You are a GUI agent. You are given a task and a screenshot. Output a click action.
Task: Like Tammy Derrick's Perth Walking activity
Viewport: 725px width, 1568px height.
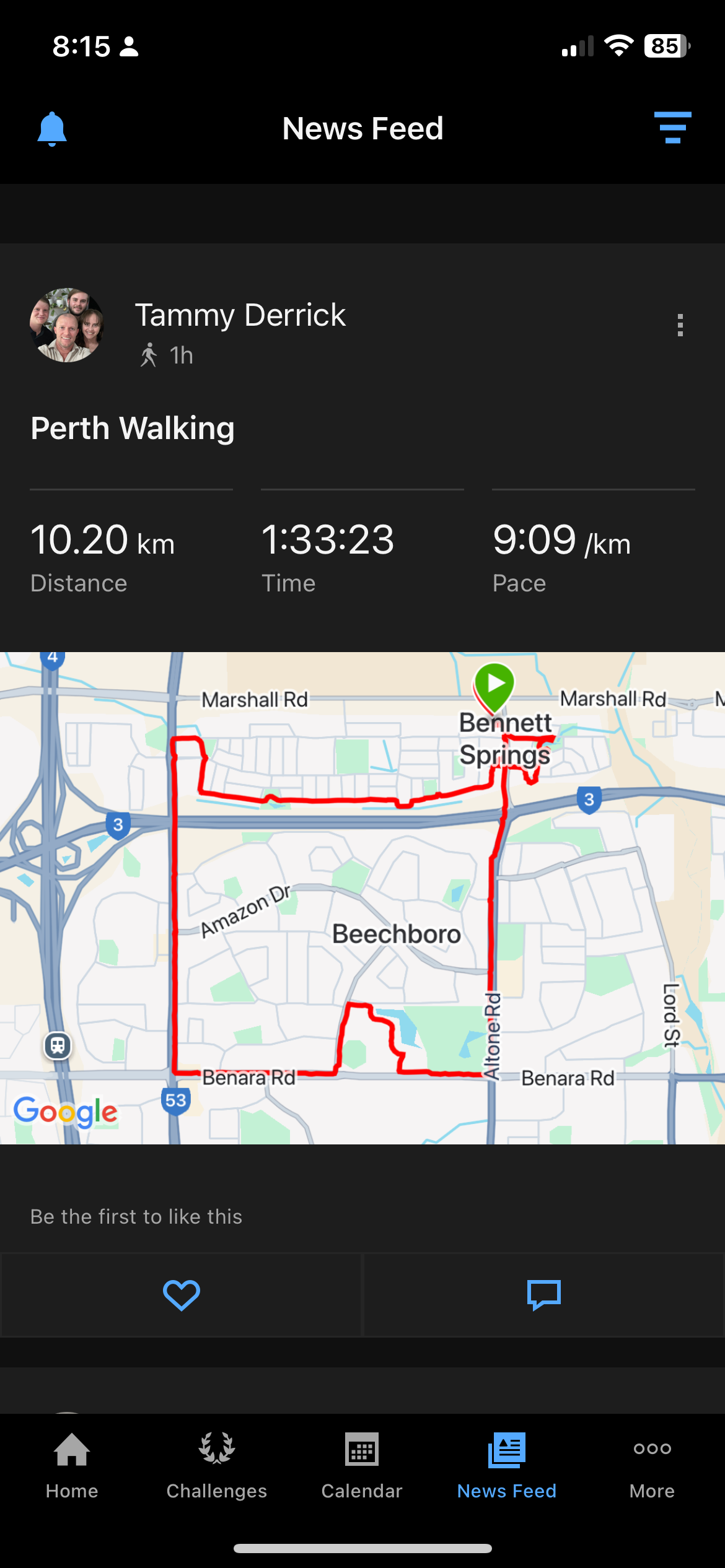181,1296
